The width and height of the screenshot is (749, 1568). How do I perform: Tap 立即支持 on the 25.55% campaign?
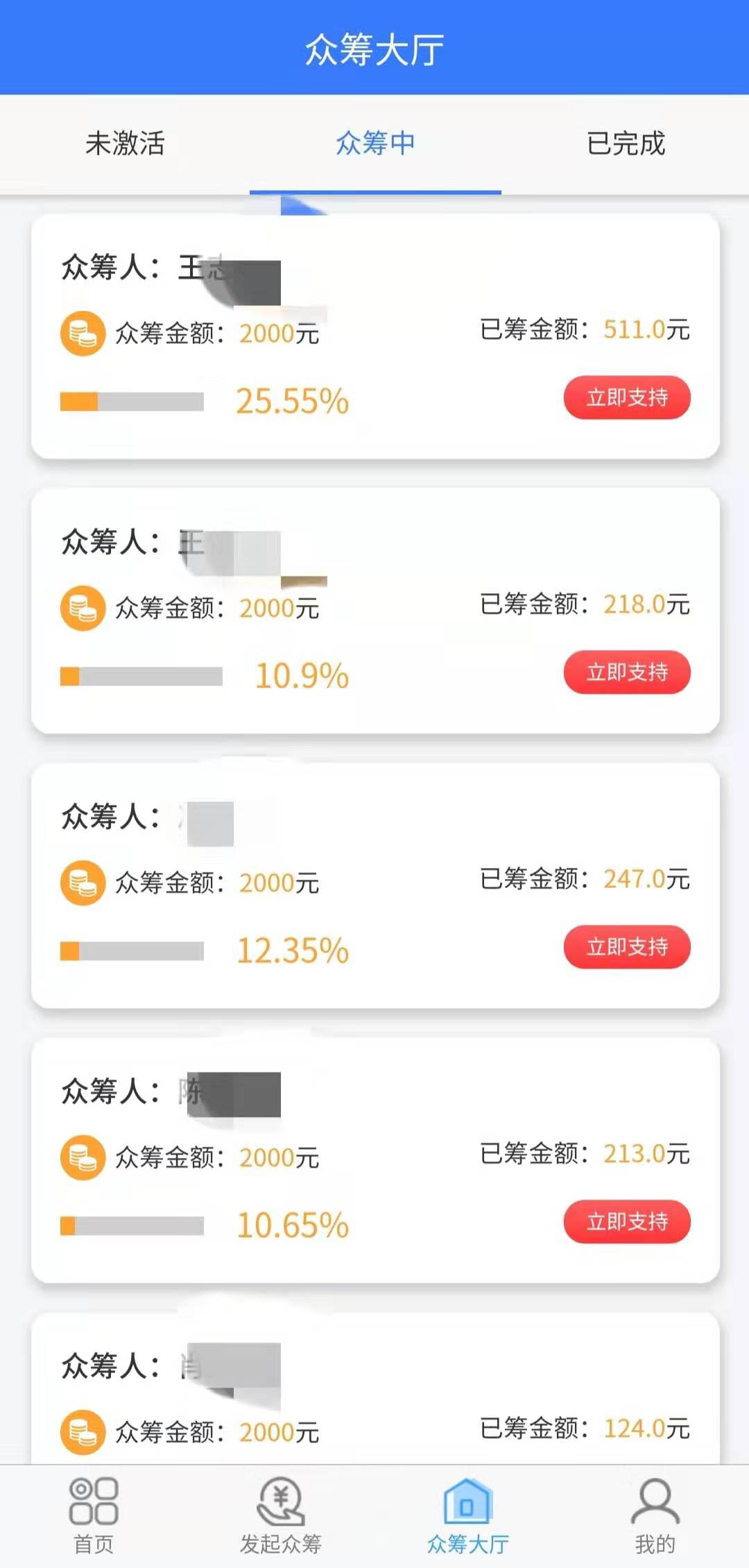(627, 398)
